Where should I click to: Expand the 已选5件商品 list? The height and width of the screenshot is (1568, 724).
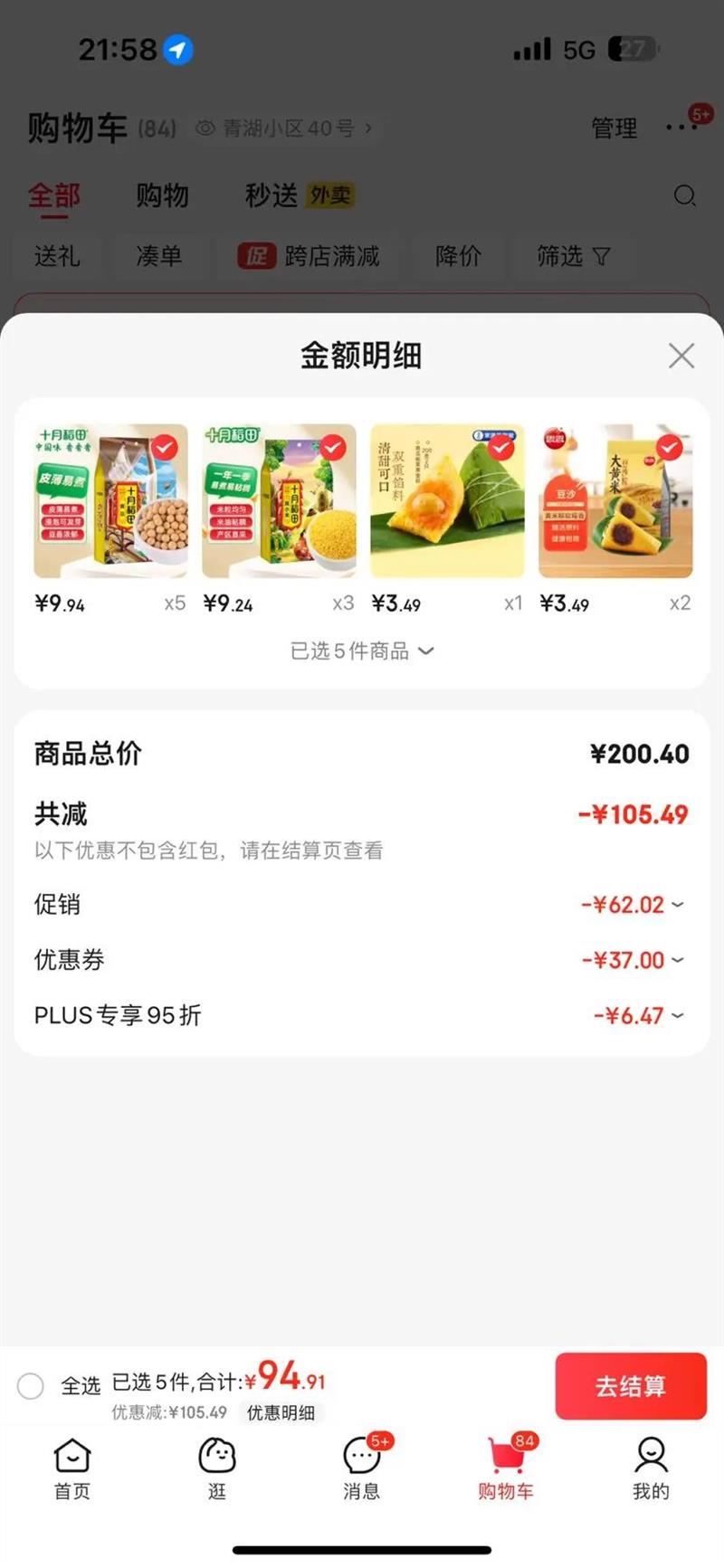(361, 651)
